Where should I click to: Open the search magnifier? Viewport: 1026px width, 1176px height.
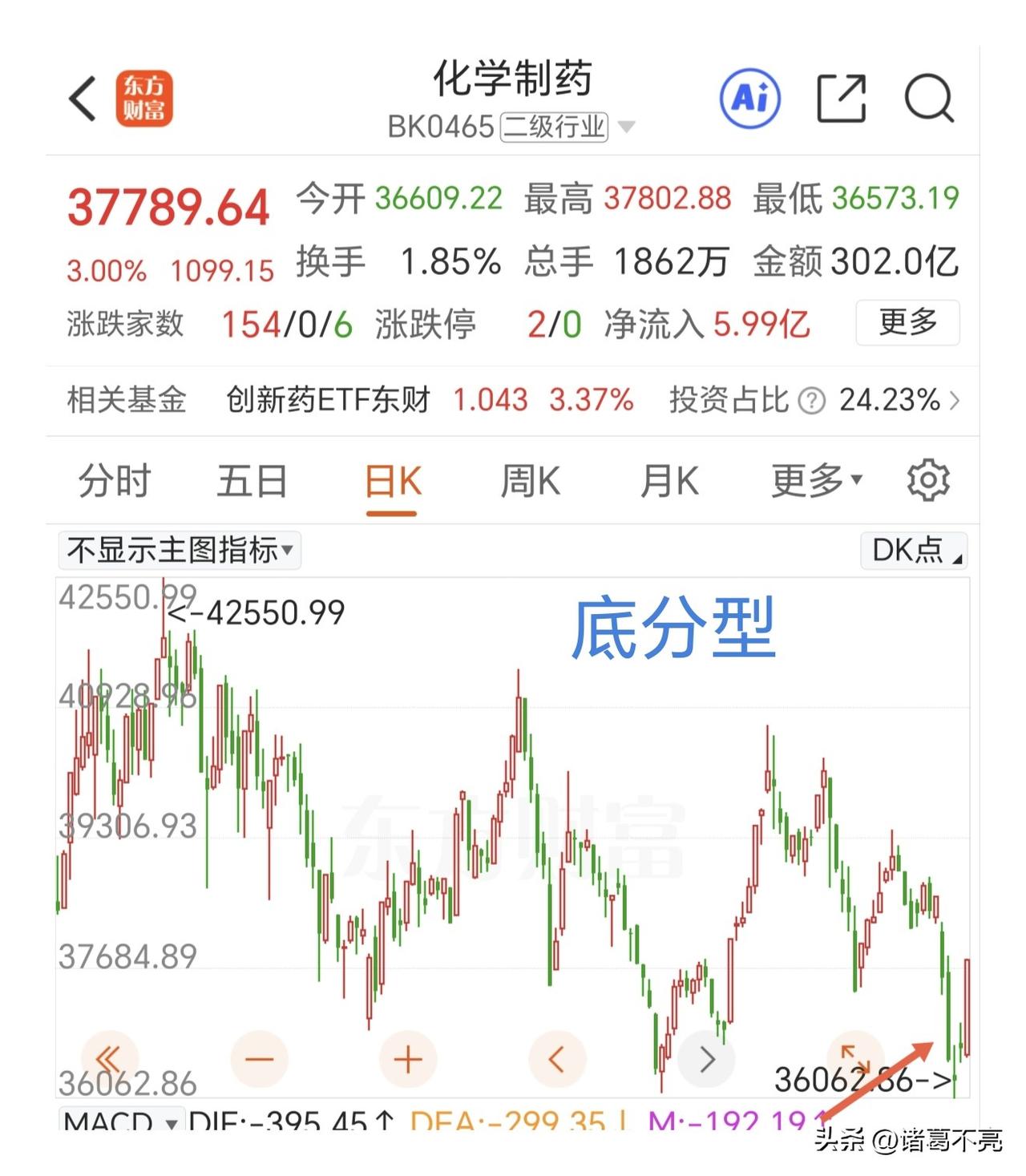point(929,99)
